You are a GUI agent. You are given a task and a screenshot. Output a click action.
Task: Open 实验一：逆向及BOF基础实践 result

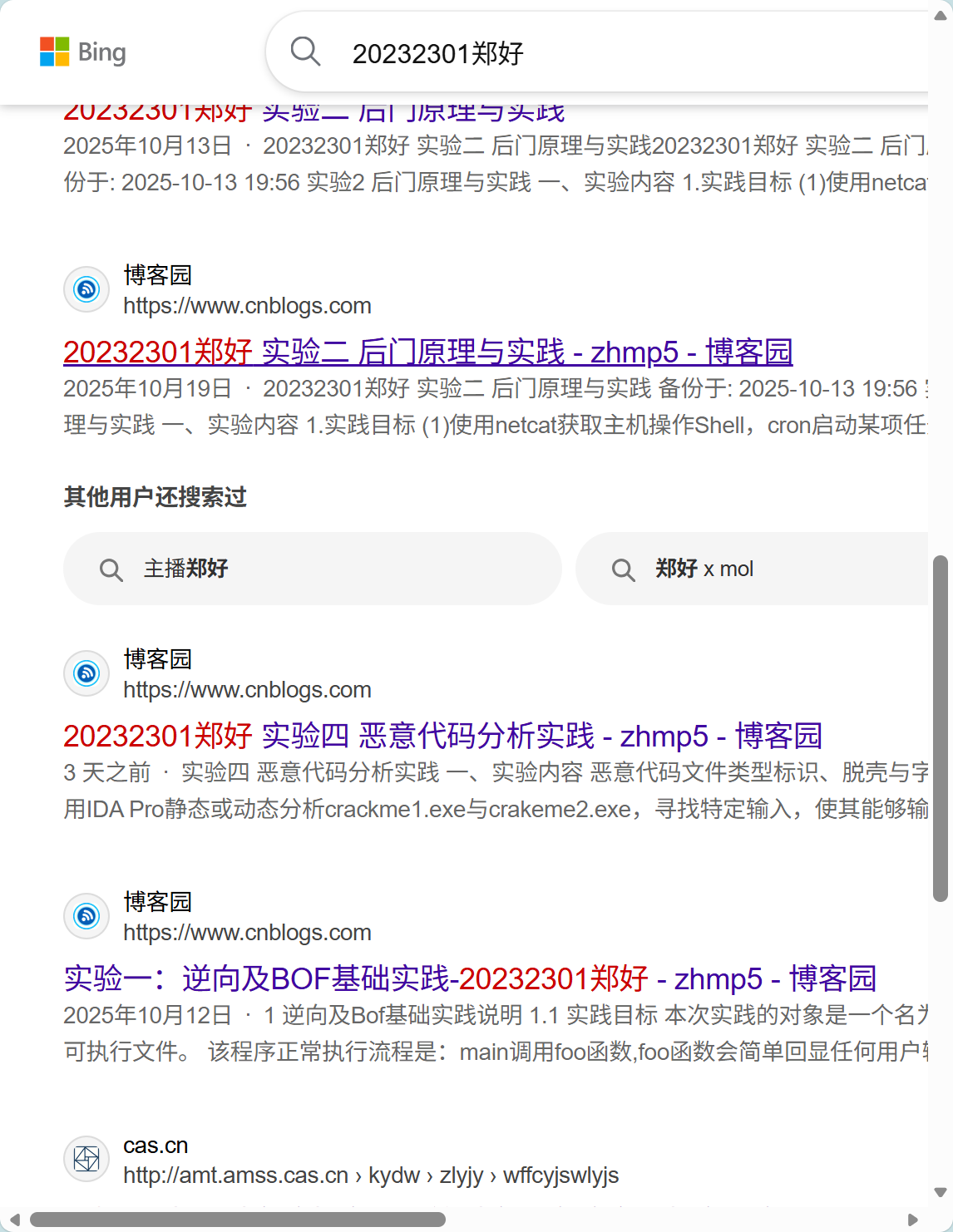(470, 978)
